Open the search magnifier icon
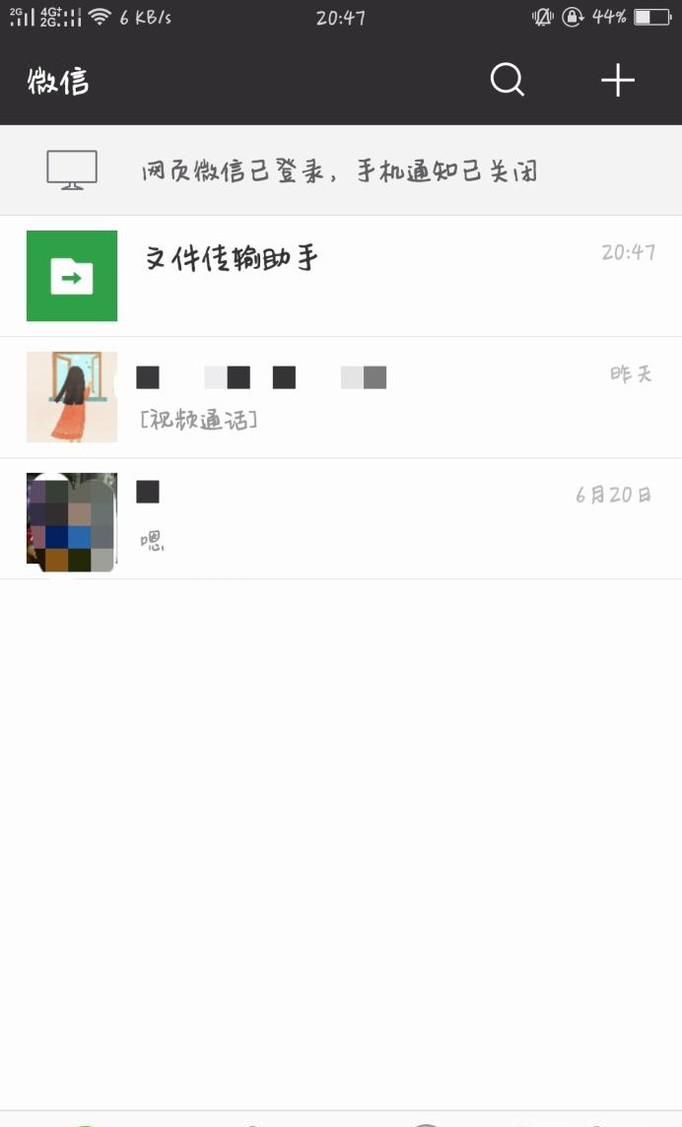Screen dimensions: 682x1127 [507, 79]
